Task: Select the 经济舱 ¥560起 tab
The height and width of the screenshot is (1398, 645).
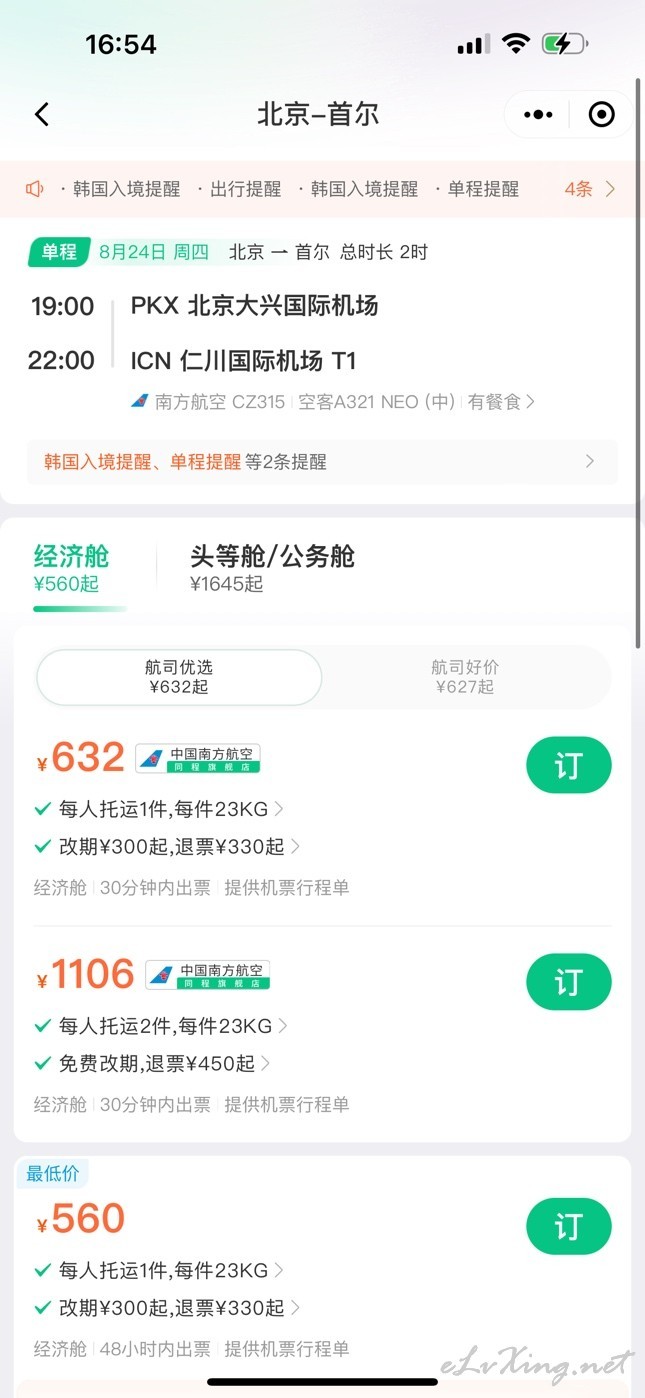Action: coord(72,568)
